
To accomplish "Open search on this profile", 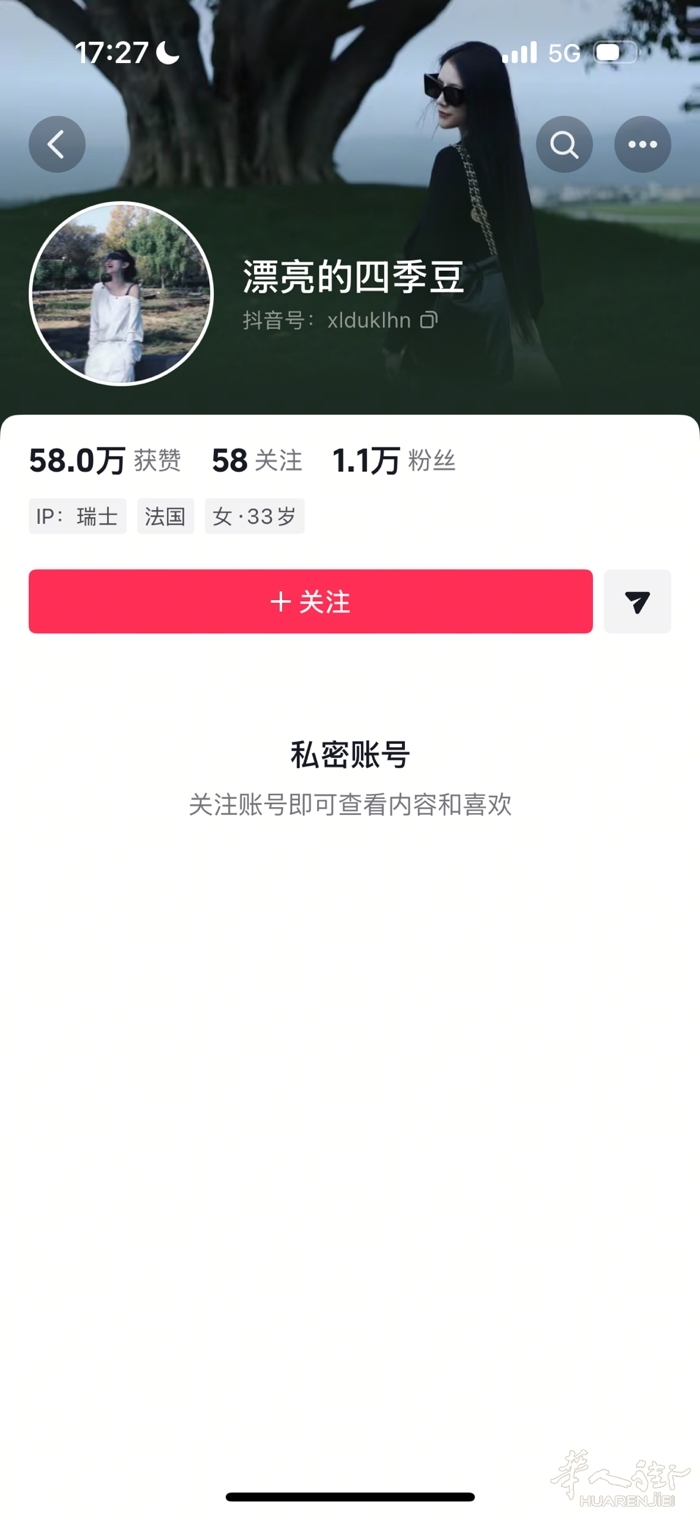I will 564,145.
